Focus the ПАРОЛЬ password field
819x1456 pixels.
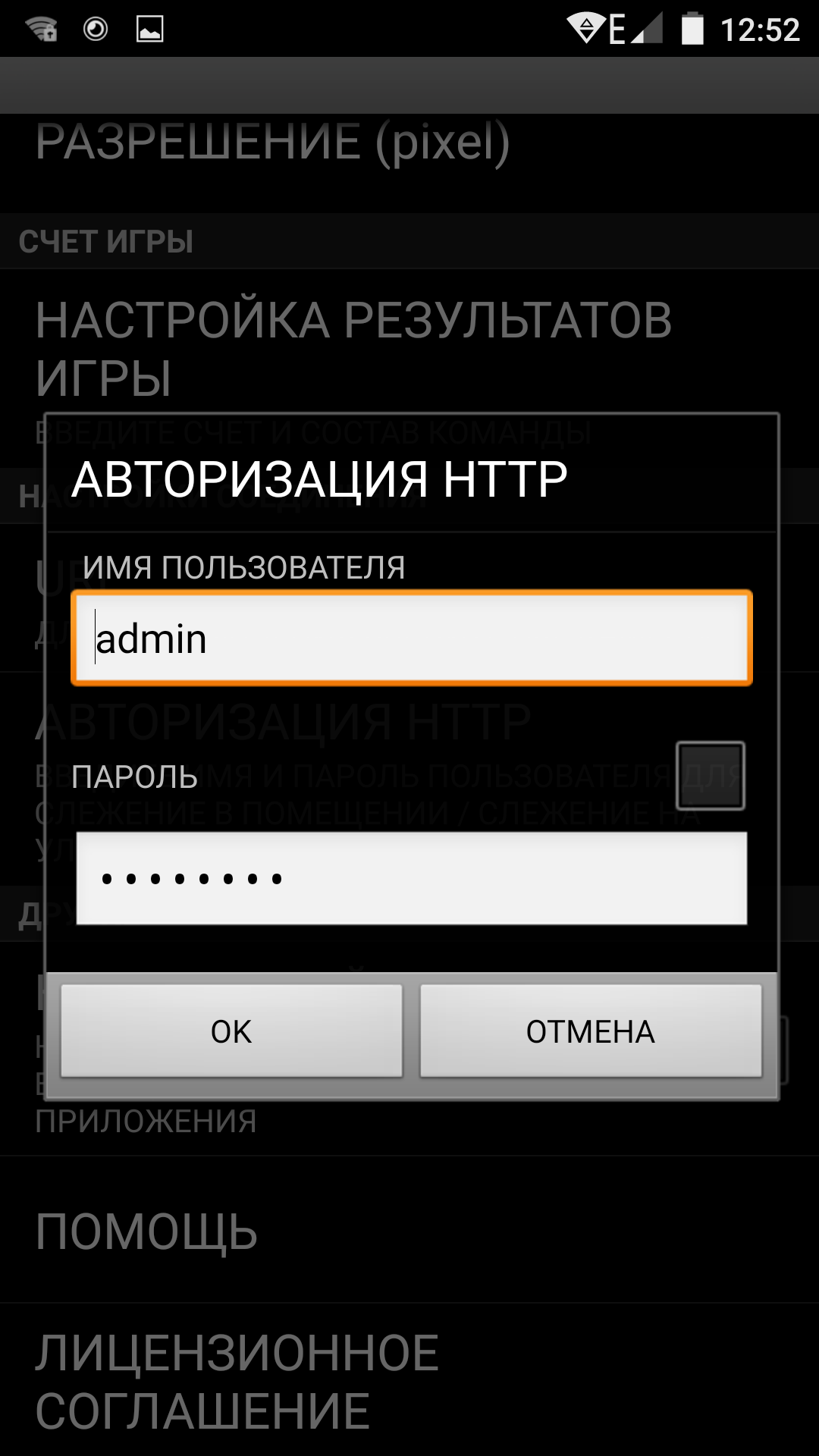click(x=411, y=878)
